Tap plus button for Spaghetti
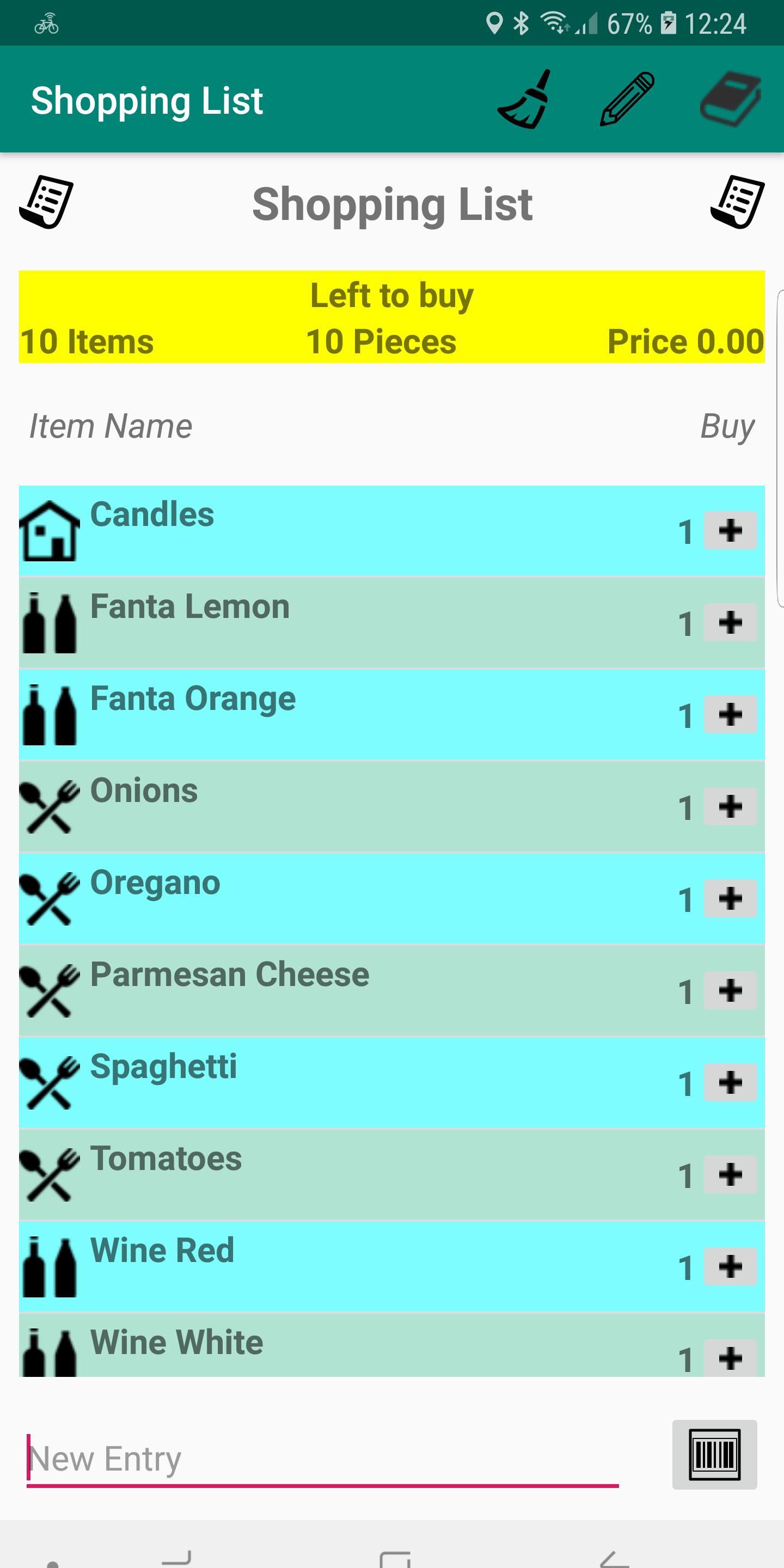The image size is (784, 1568). (x=731, y=1082)
